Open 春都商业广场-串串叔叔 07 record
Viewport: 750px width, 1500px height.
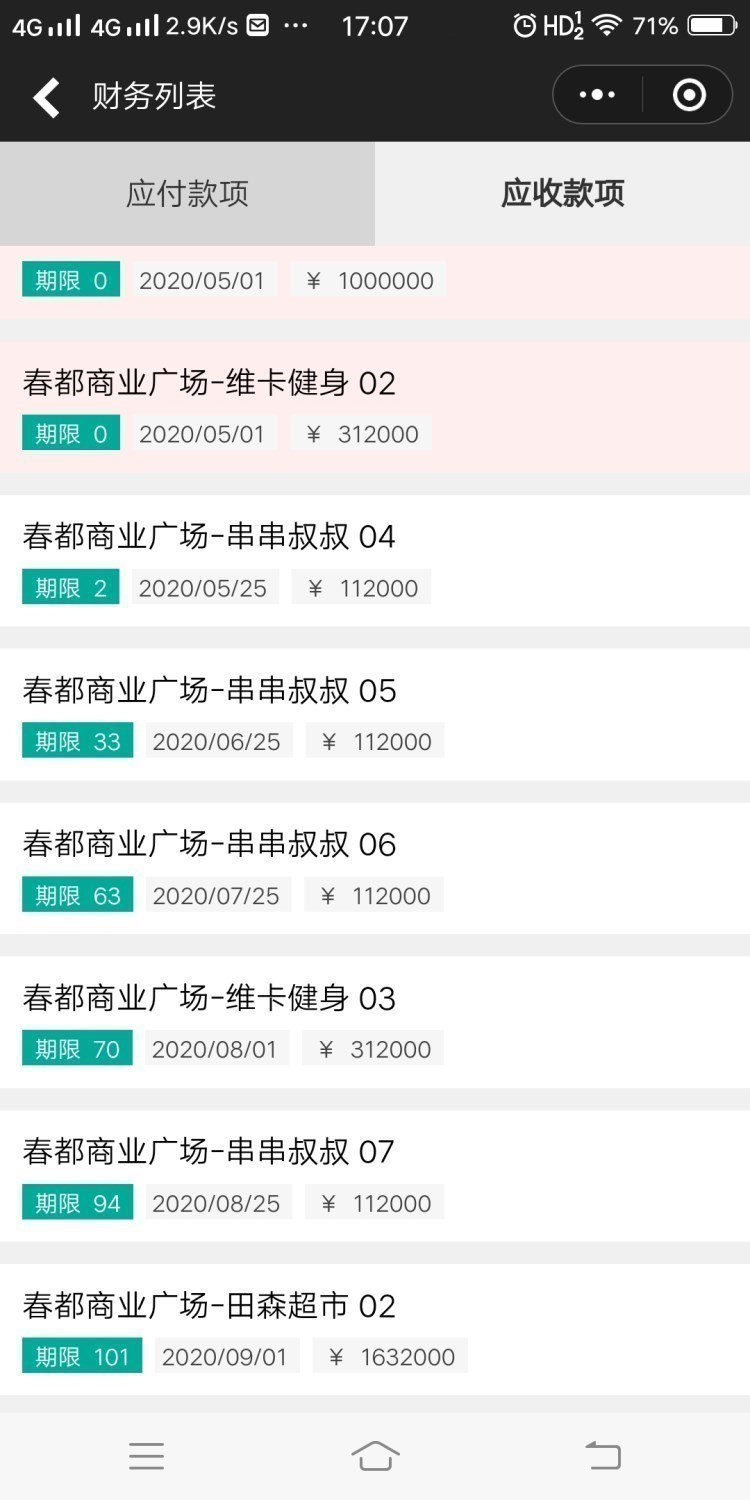(x=375, y=1175)
